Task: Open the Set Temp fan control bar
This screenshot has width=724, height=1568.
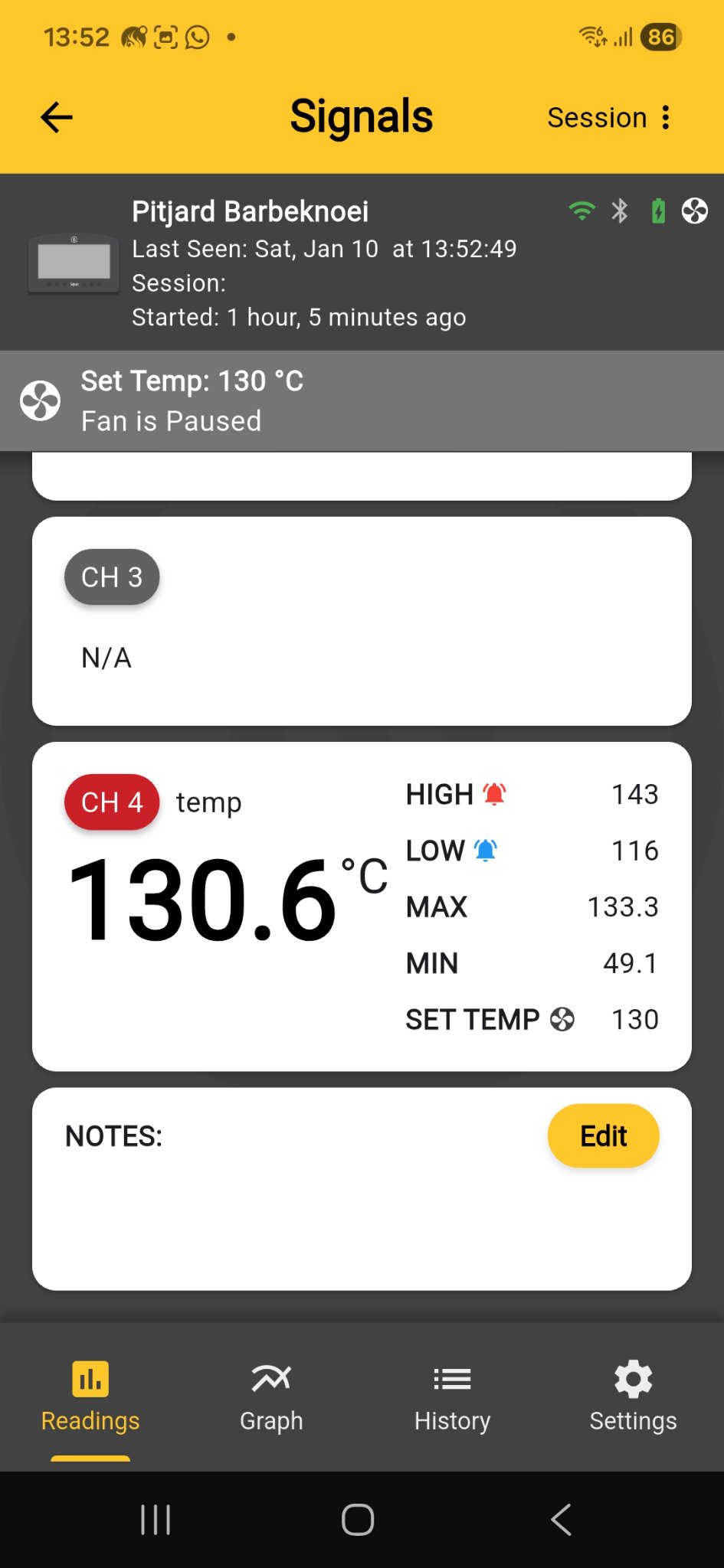Action: [362, 401]
